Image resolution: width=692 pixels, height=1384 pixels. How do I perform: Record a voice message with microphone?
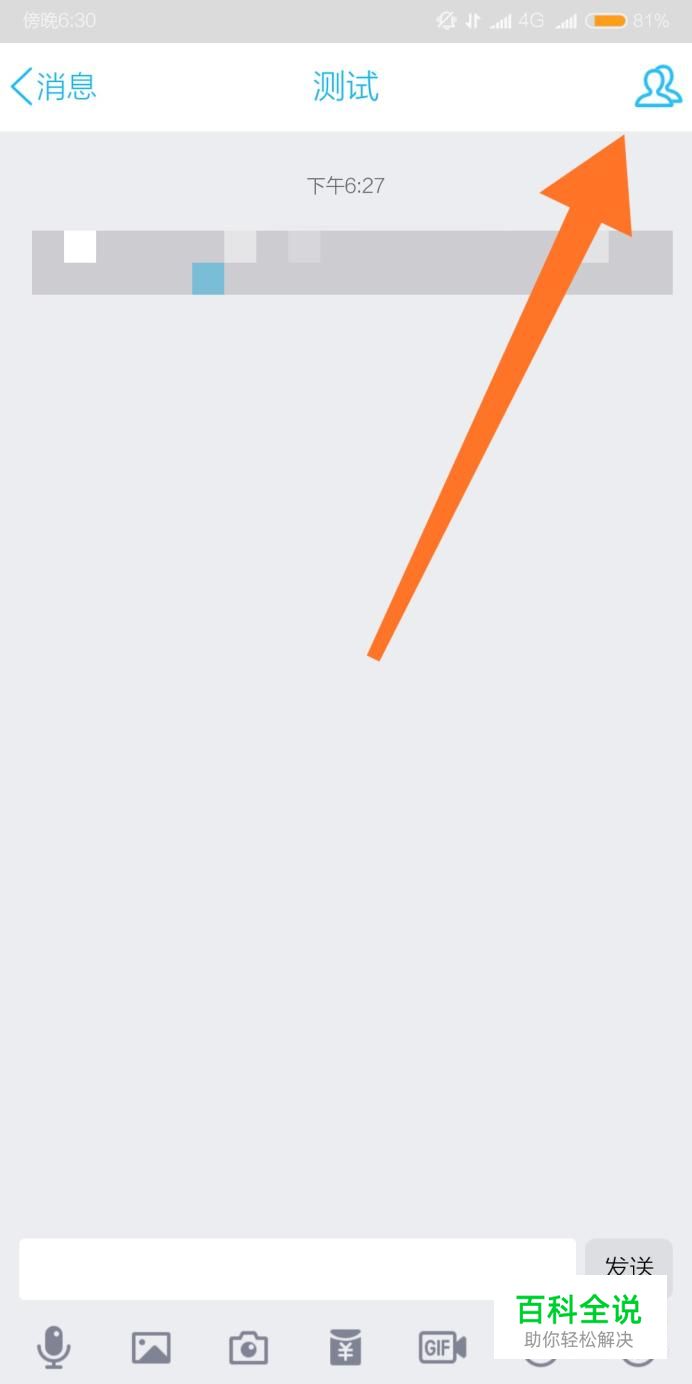pyautogui.click(x=54, y=1347)
